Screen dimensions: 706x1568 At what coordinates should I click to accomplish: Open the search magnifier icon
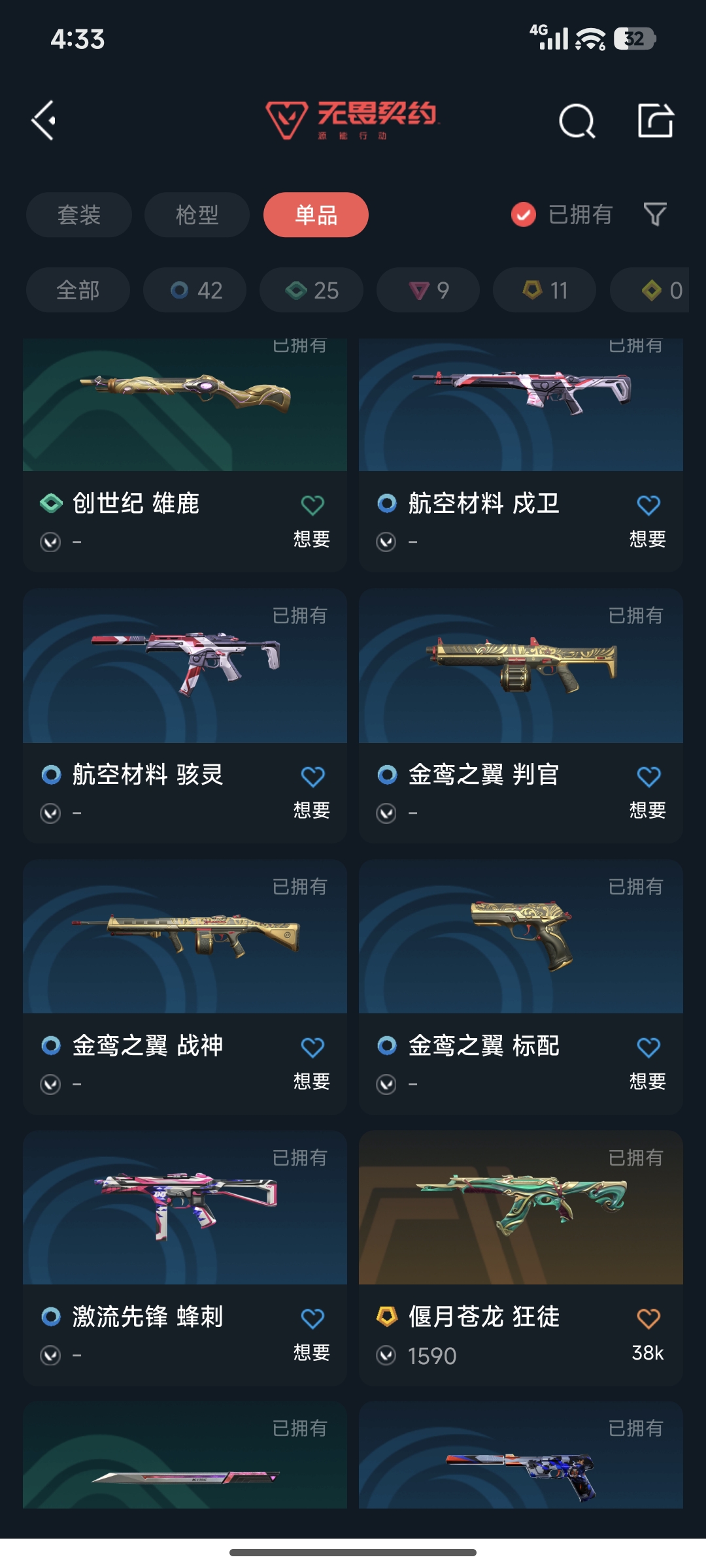[577, 121]
